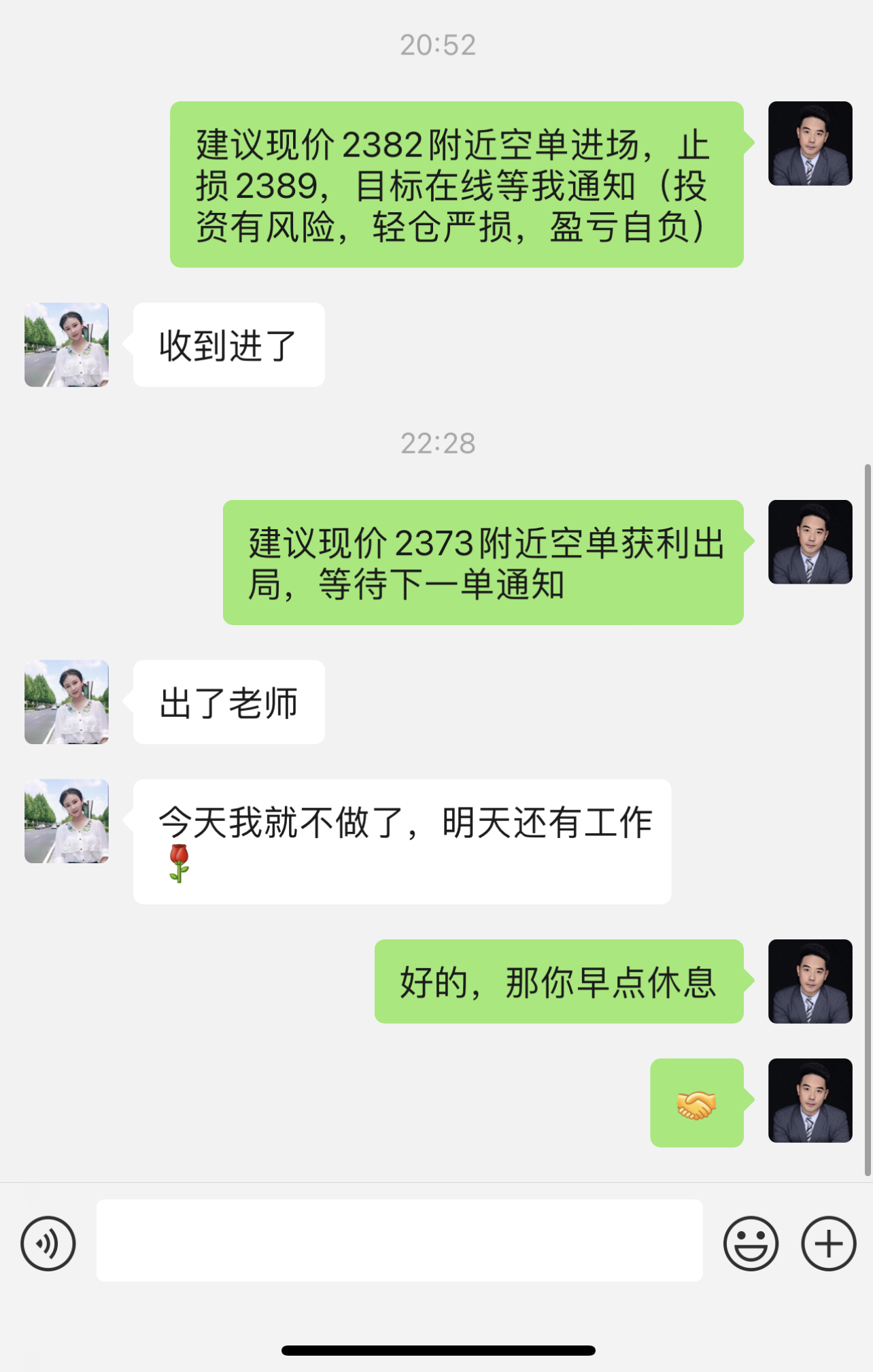
Task: Open the plus attachments menu
Action: click(x=828, y=1243)
